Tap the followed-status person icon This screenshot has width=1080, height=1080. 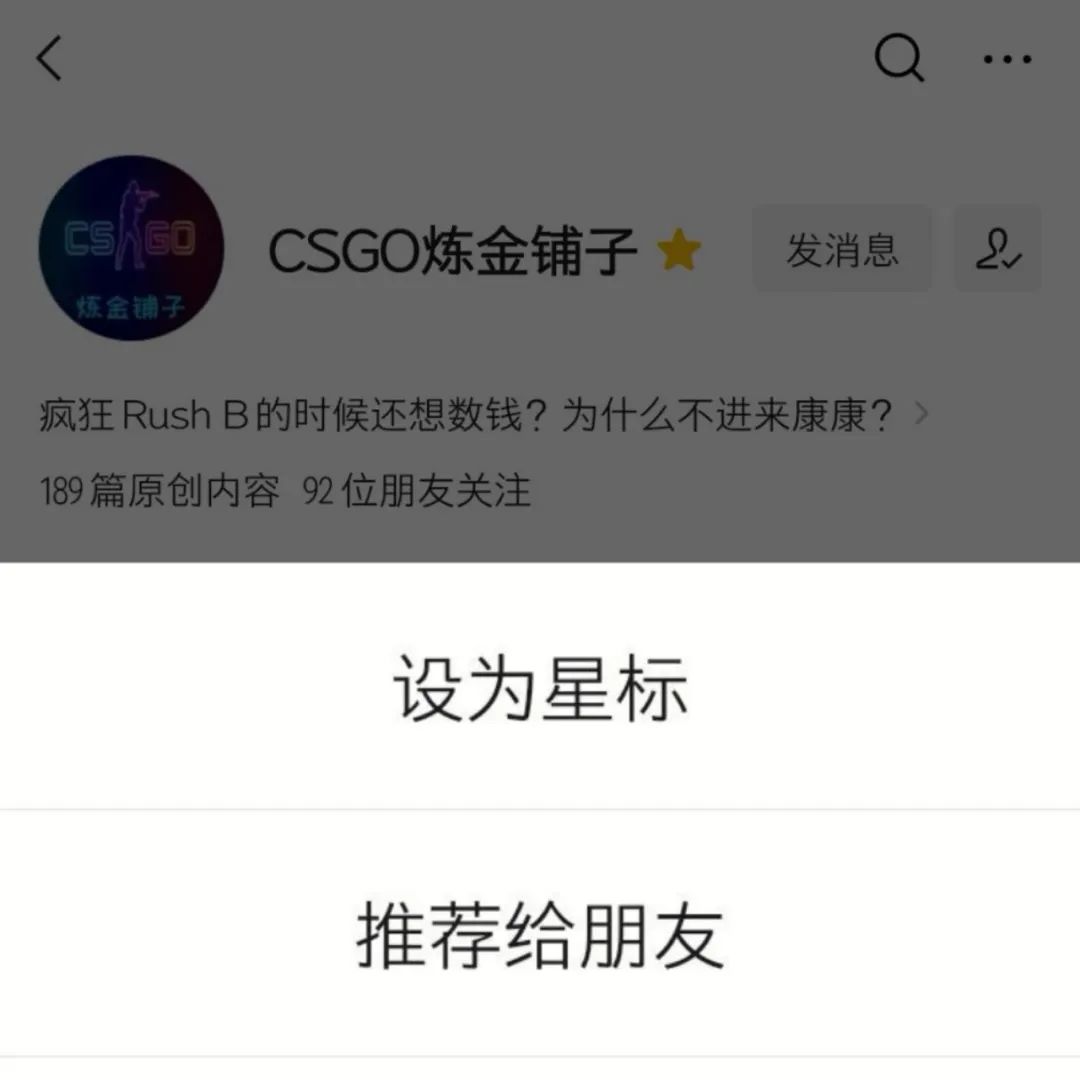click(x=998, y=249)
